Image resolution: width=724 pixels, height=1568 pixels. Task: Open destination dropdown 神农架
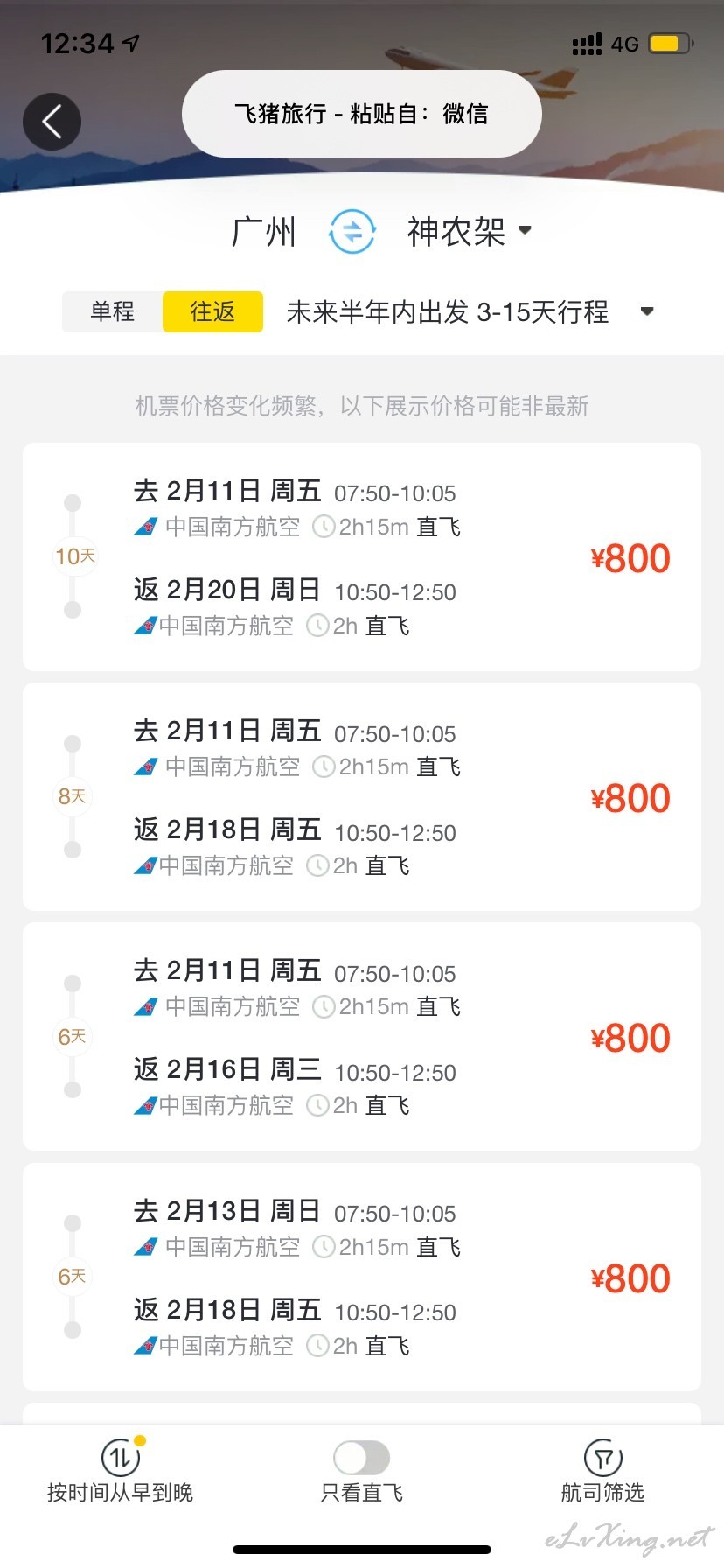470,232
